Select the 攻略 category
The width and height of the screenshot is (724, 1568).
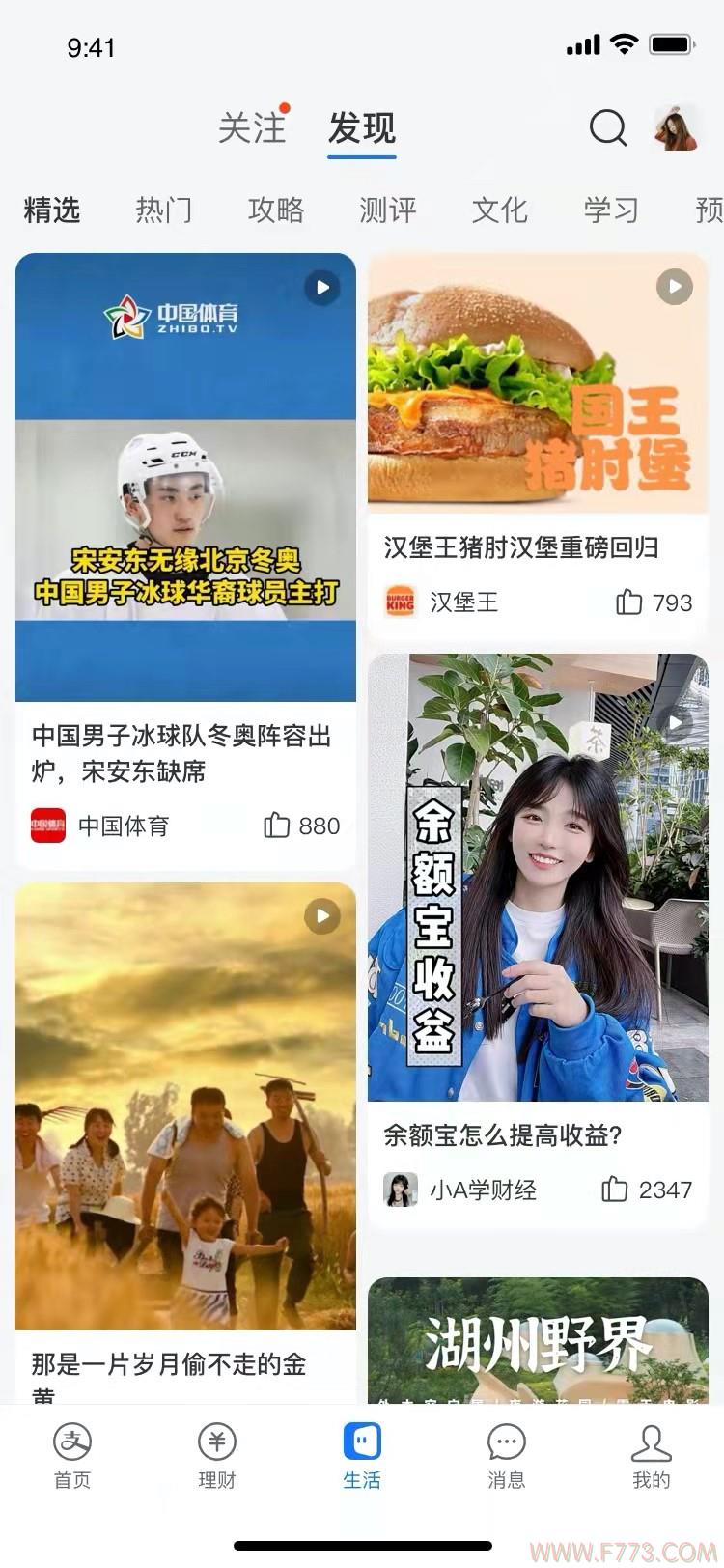pos(276,210)
